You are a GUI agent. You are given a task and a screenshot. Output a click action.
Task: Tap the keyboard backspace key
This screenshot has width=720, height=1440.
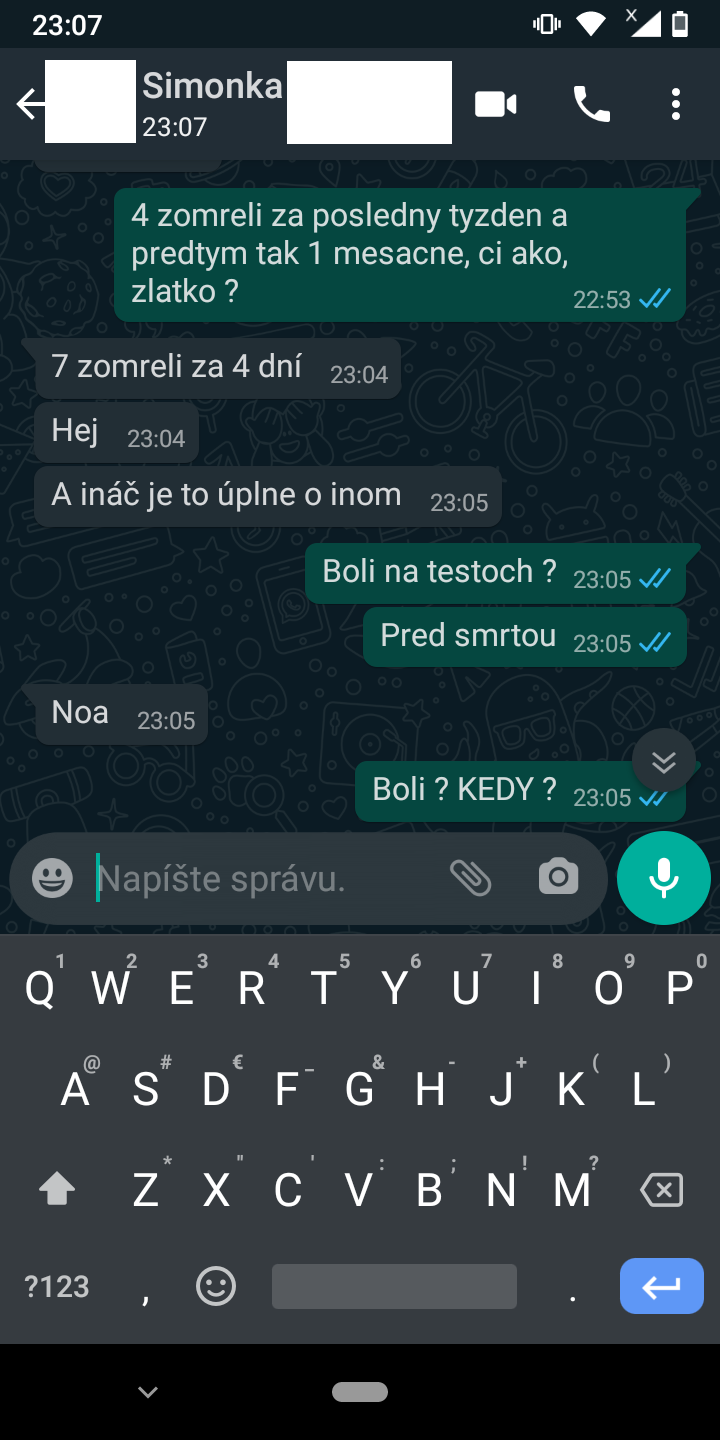pos(661,1190)
